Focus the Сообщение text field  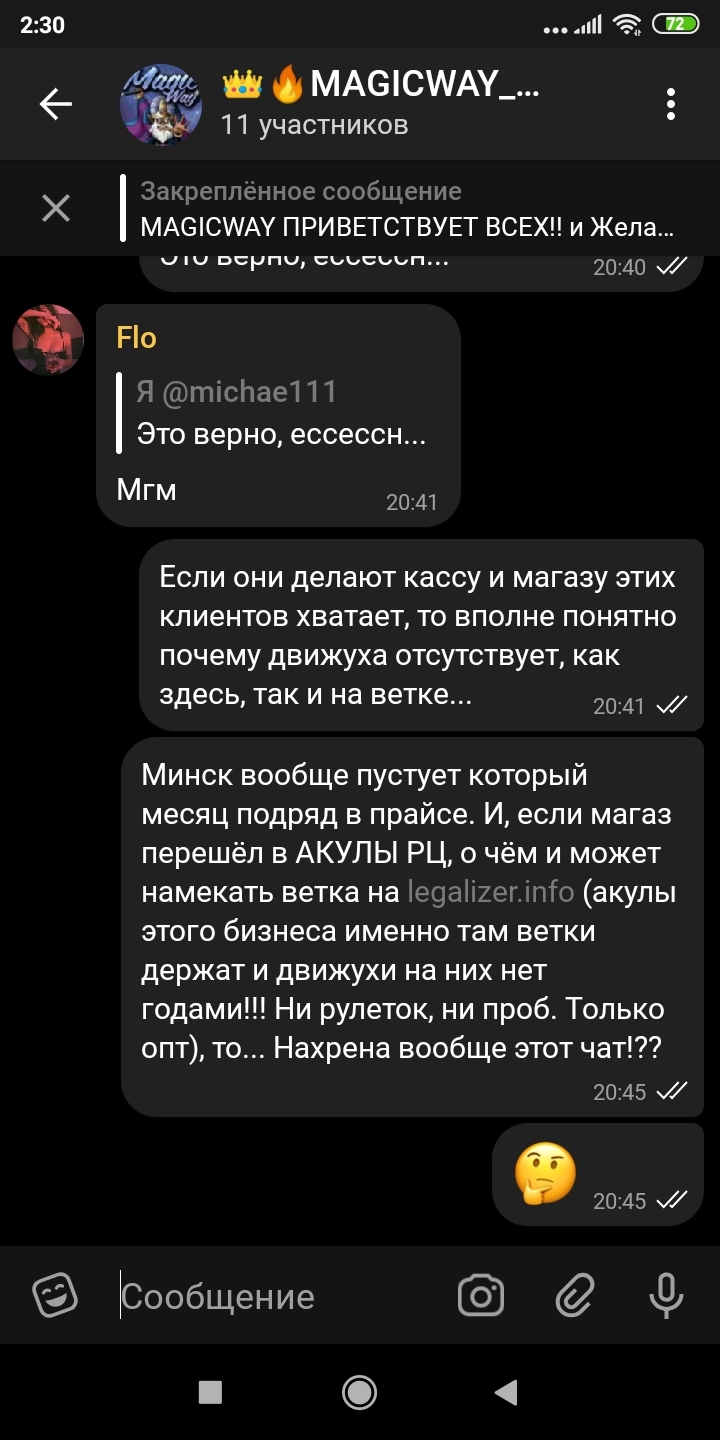tap(280, 1297)
